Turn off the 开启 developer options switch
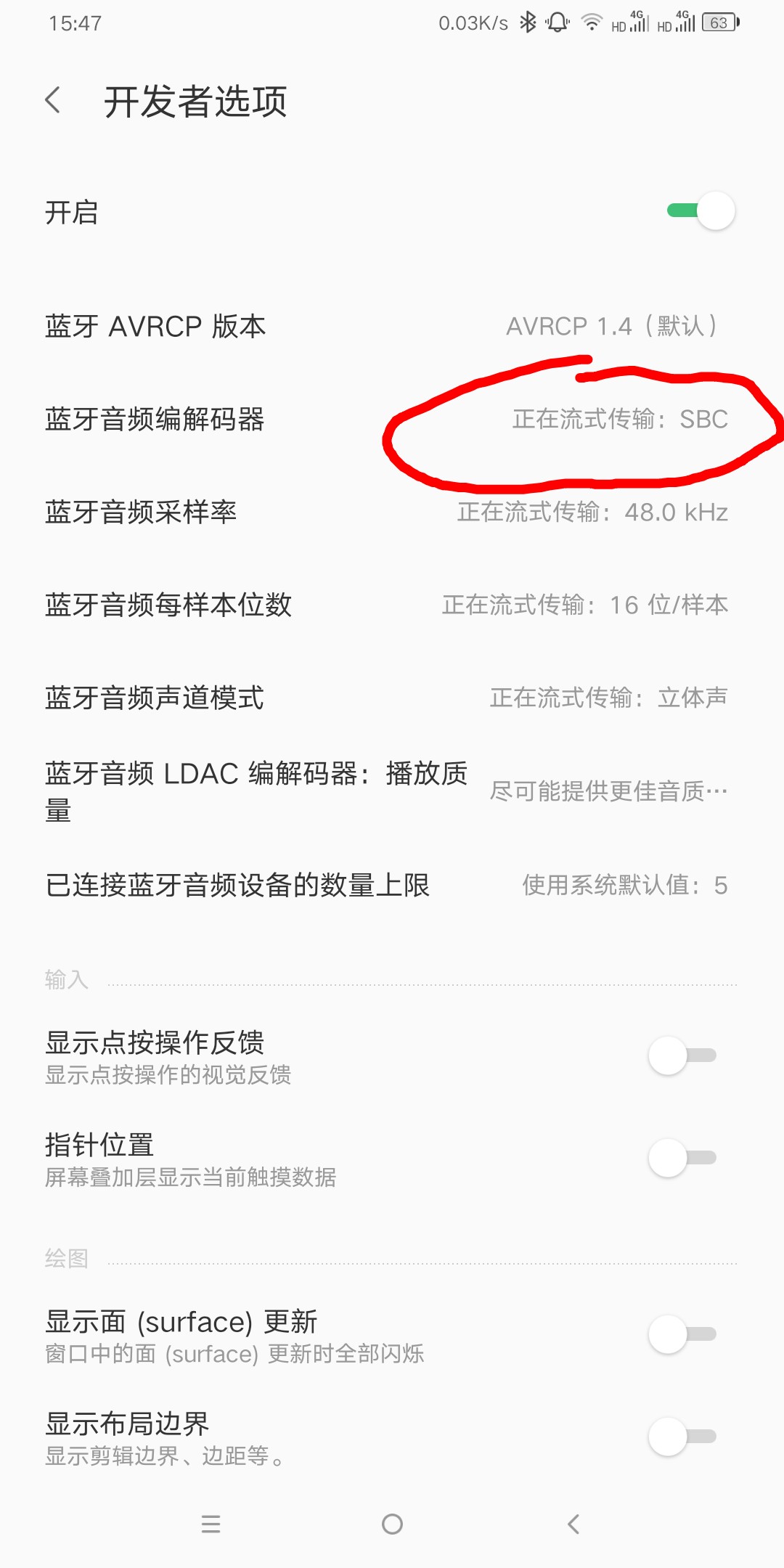Screen dimensions: 784x1568 tap(701, 211)
